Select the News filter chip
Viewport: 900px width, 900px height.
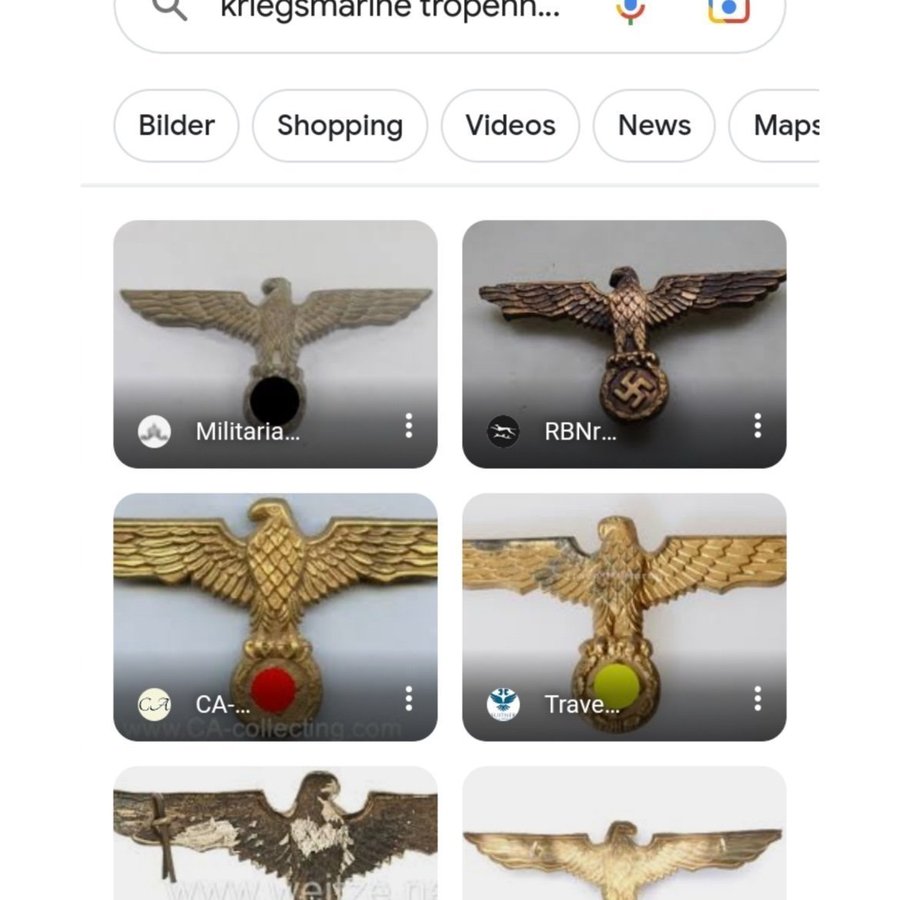click(x=654, y=126)
